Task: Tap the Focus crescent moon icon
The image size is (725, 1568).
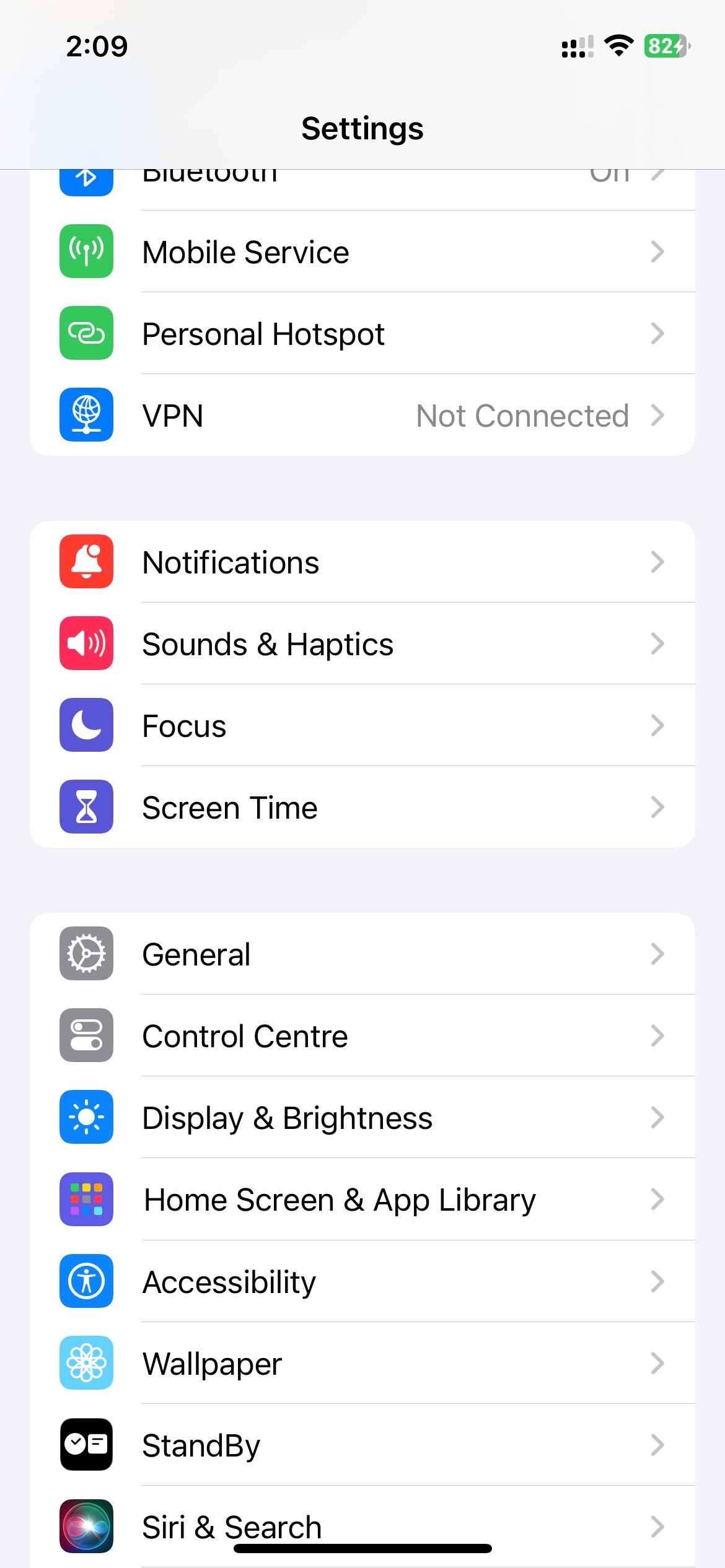Action: (x=86, y=725)
